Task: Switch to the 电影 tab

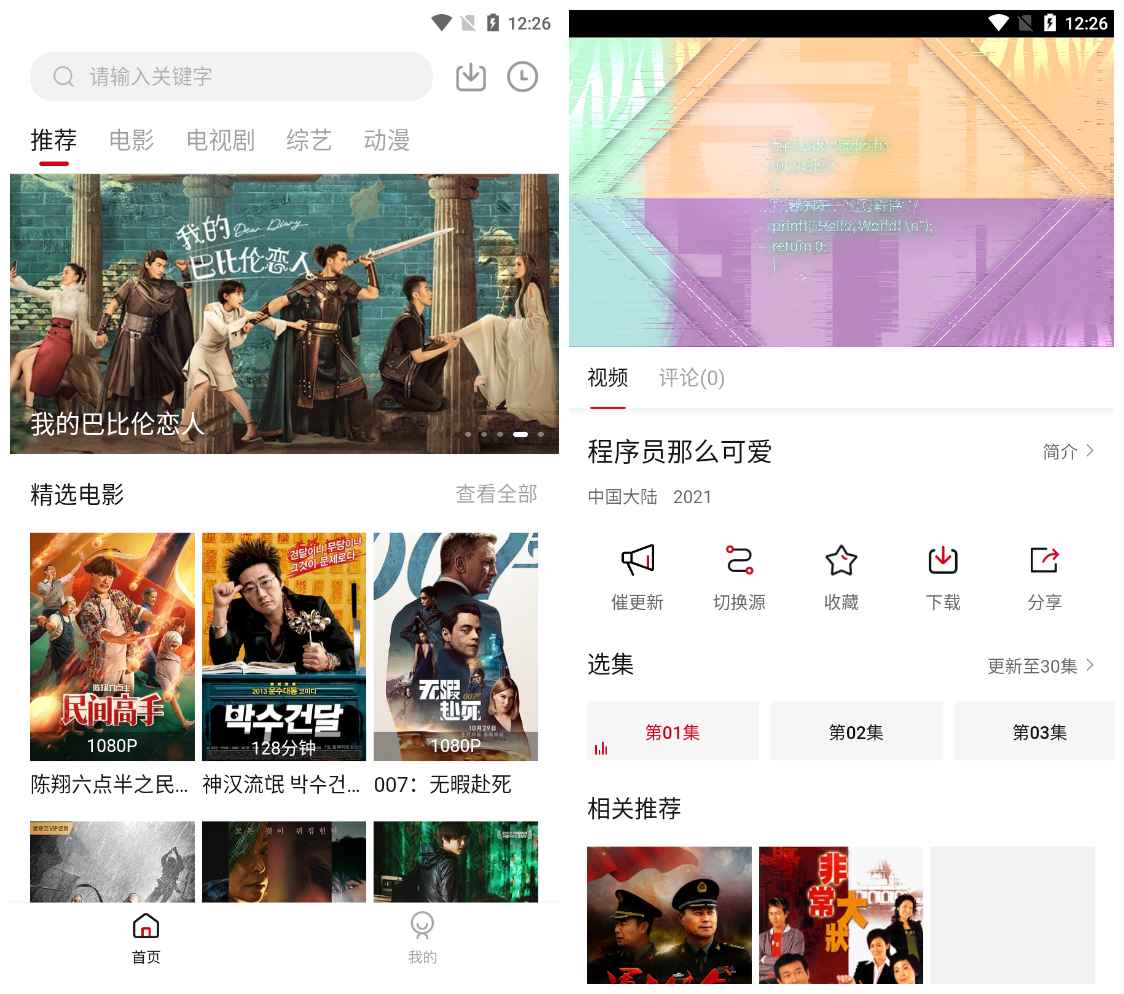Action: pos(131,140)
